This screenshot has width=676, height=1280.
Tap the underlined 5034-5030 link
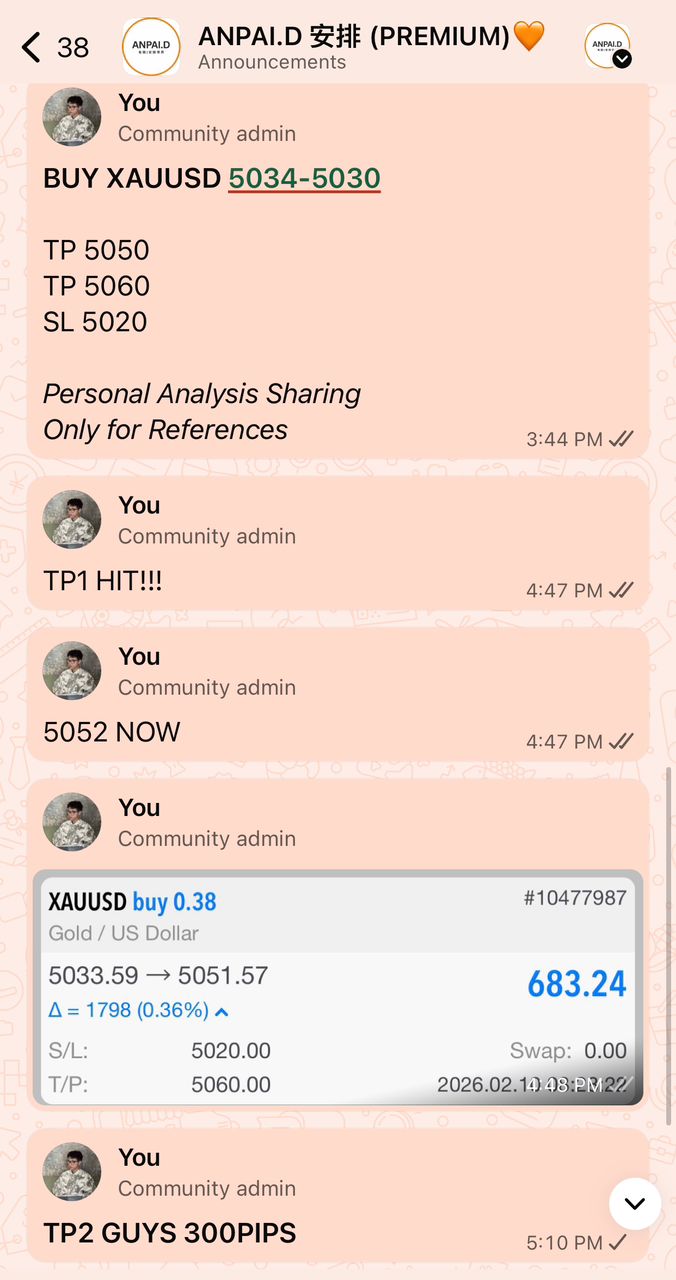point(304,179)
